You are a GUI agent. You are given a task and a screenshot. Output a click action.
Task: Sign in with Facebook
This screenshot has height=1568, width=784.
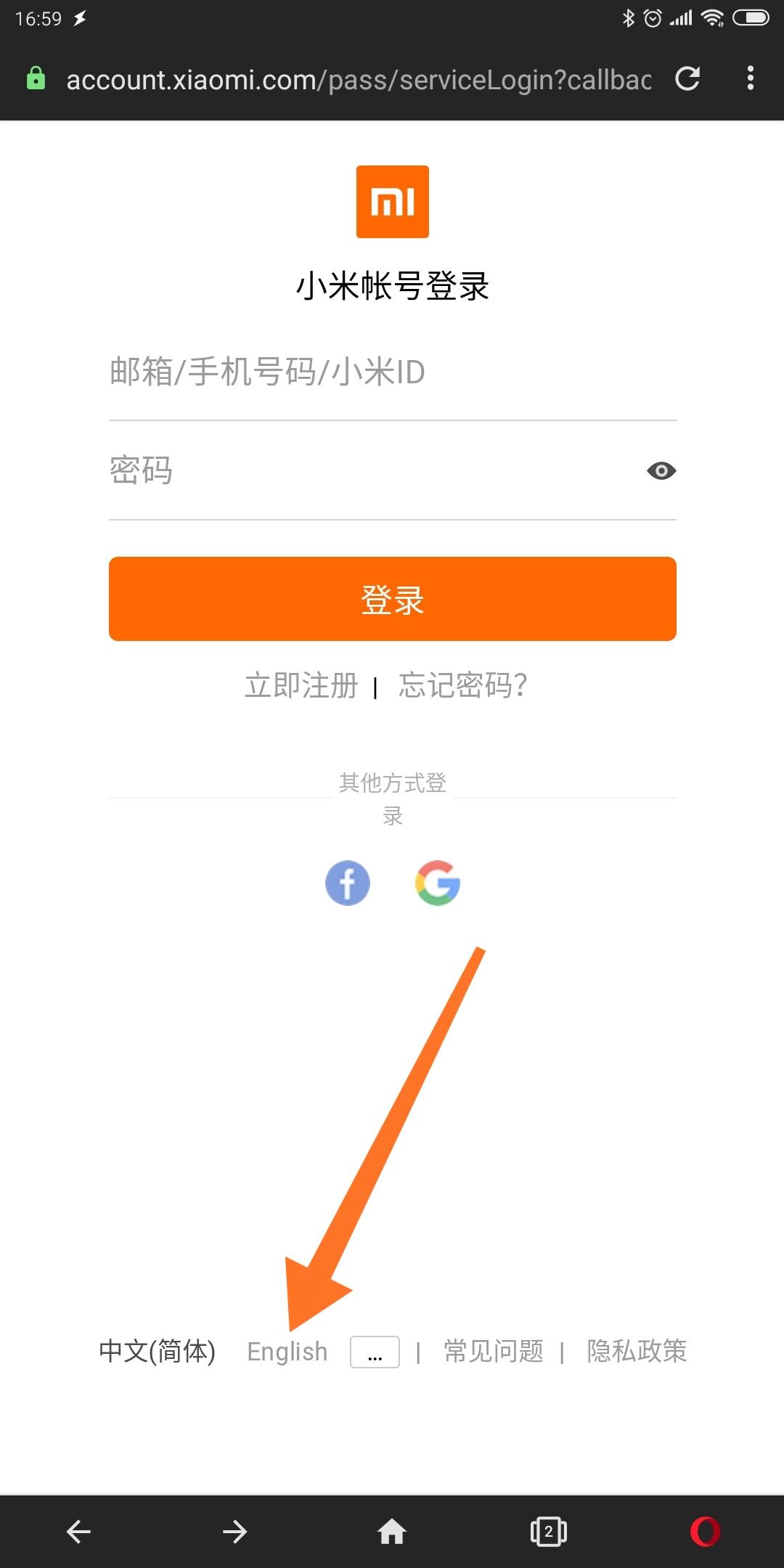(x=348, y=883)
